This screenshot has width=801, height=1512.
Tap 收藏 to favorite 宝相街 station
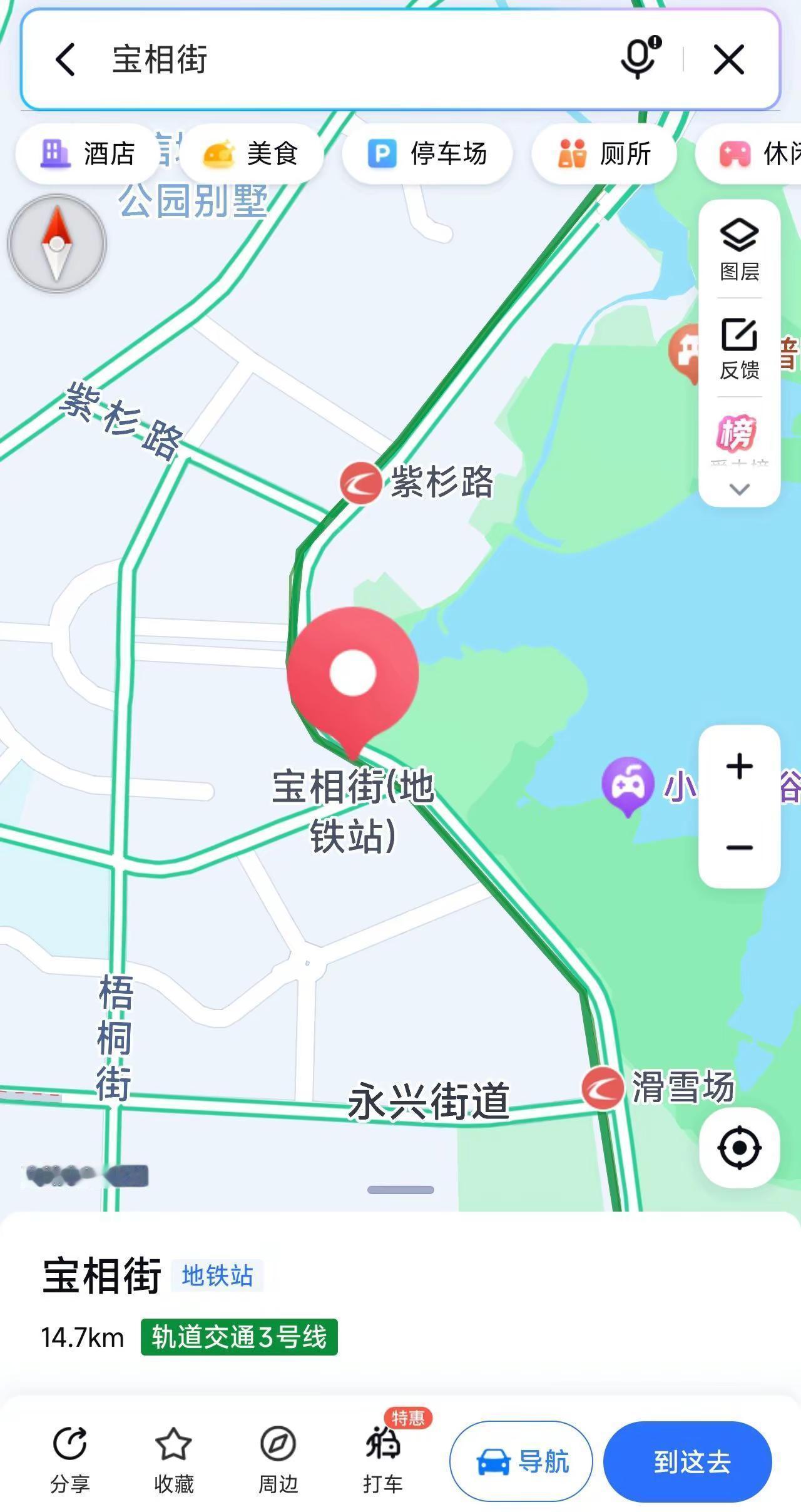173,1461
